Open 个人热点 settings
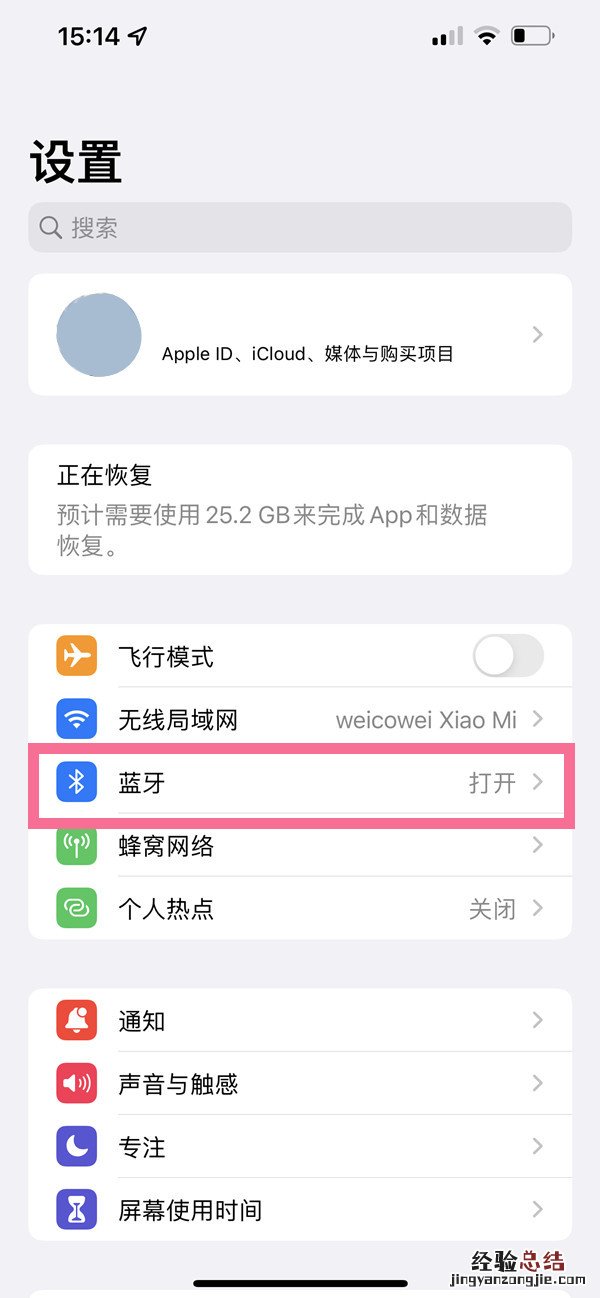Image resolution: width=600 pixels, height=1298 pixels. [x=300, y=909]
